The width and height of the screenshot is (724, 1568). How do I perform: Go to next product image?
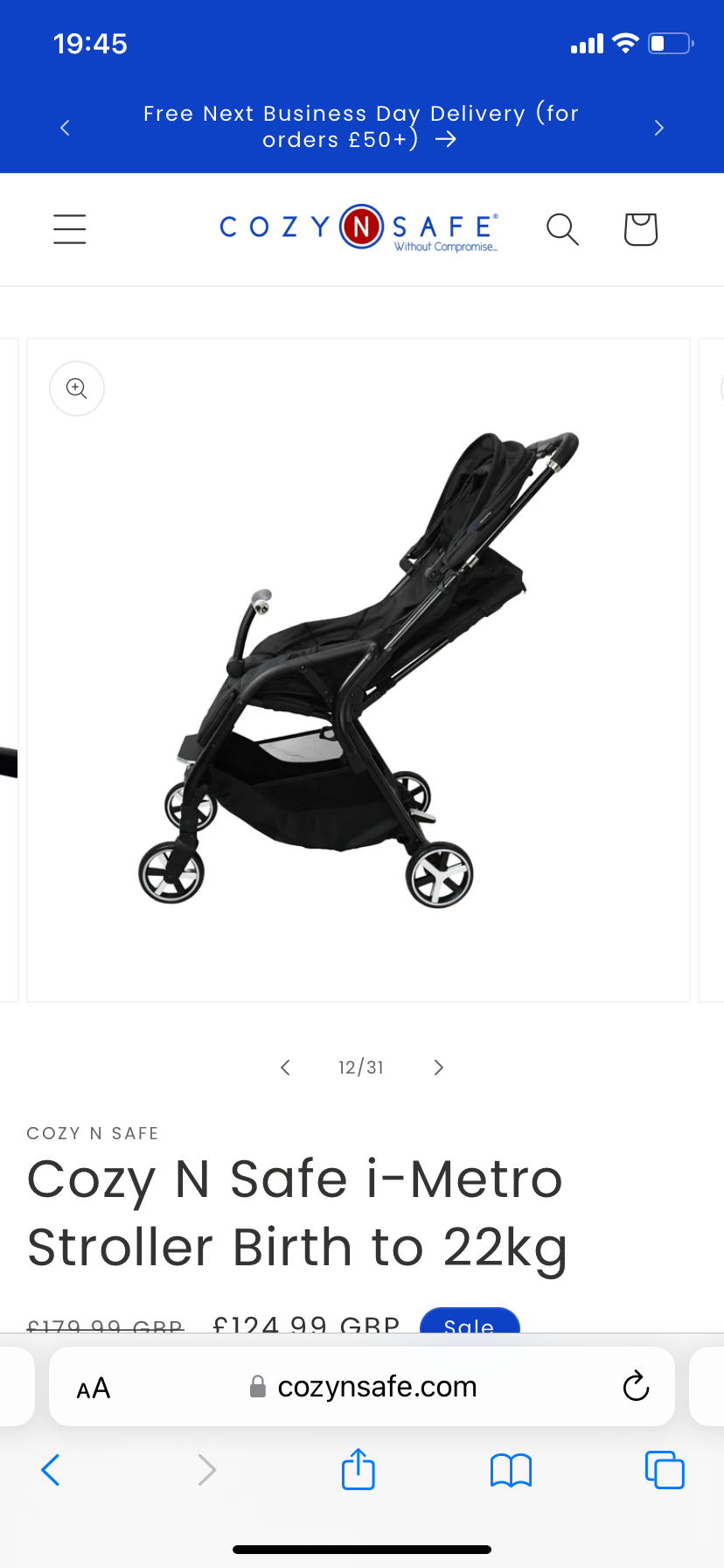coord(439,1067)
